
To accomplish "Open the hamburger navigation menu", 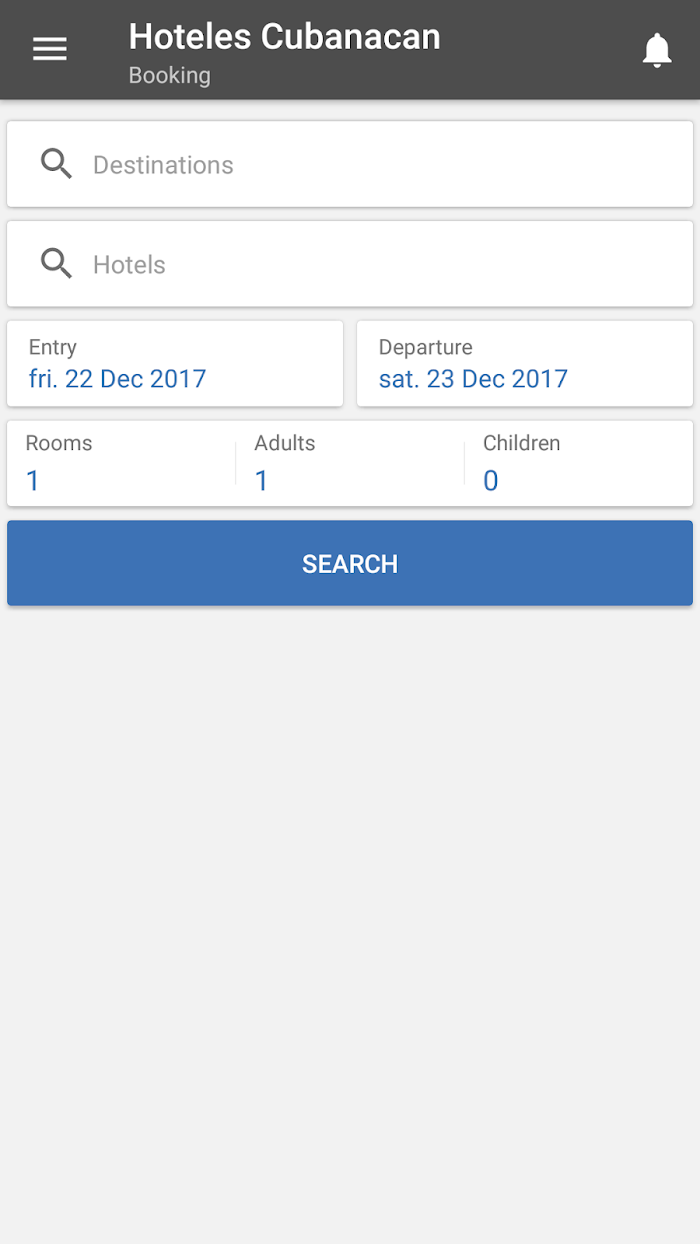I will click(50, 49).
